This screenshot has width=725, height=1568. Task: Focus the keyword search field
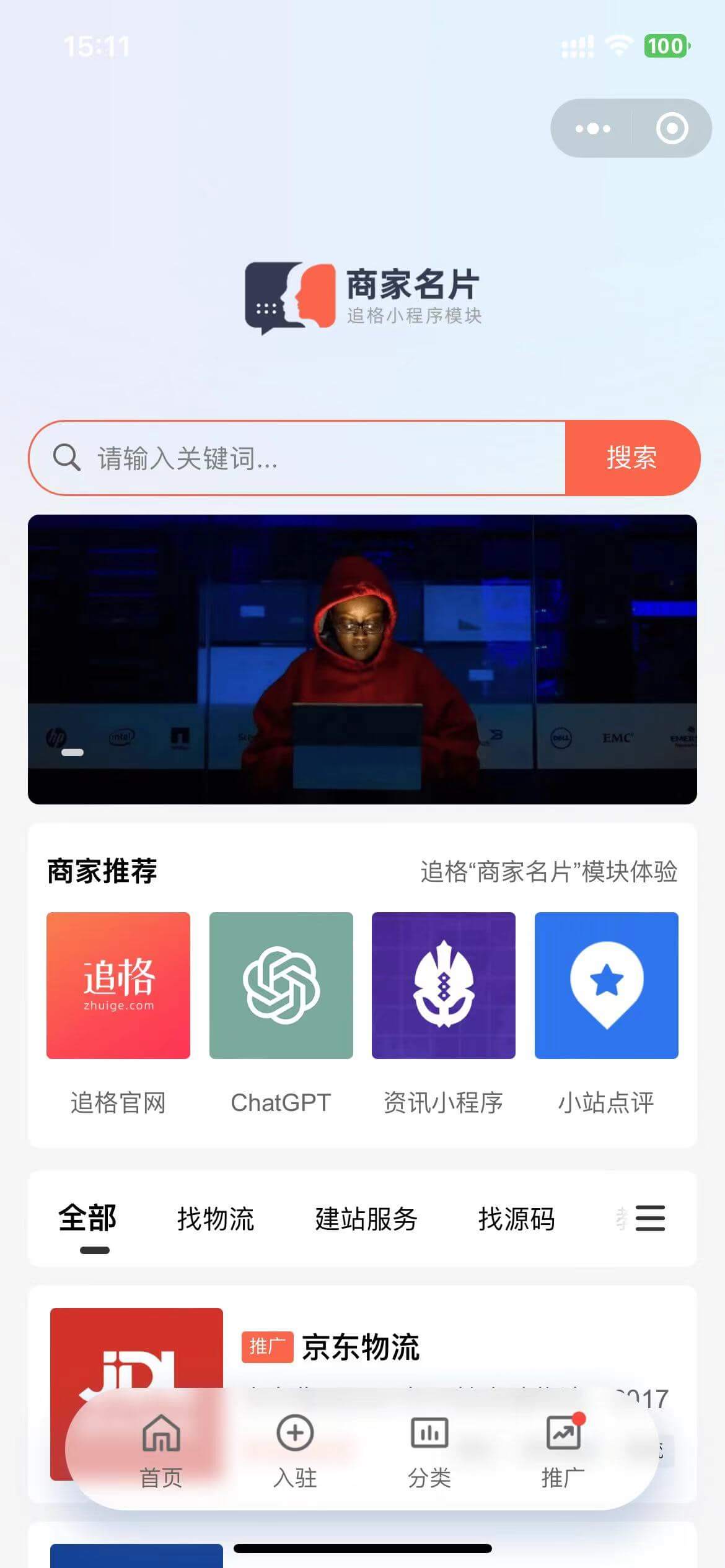(x=297, y=458)
